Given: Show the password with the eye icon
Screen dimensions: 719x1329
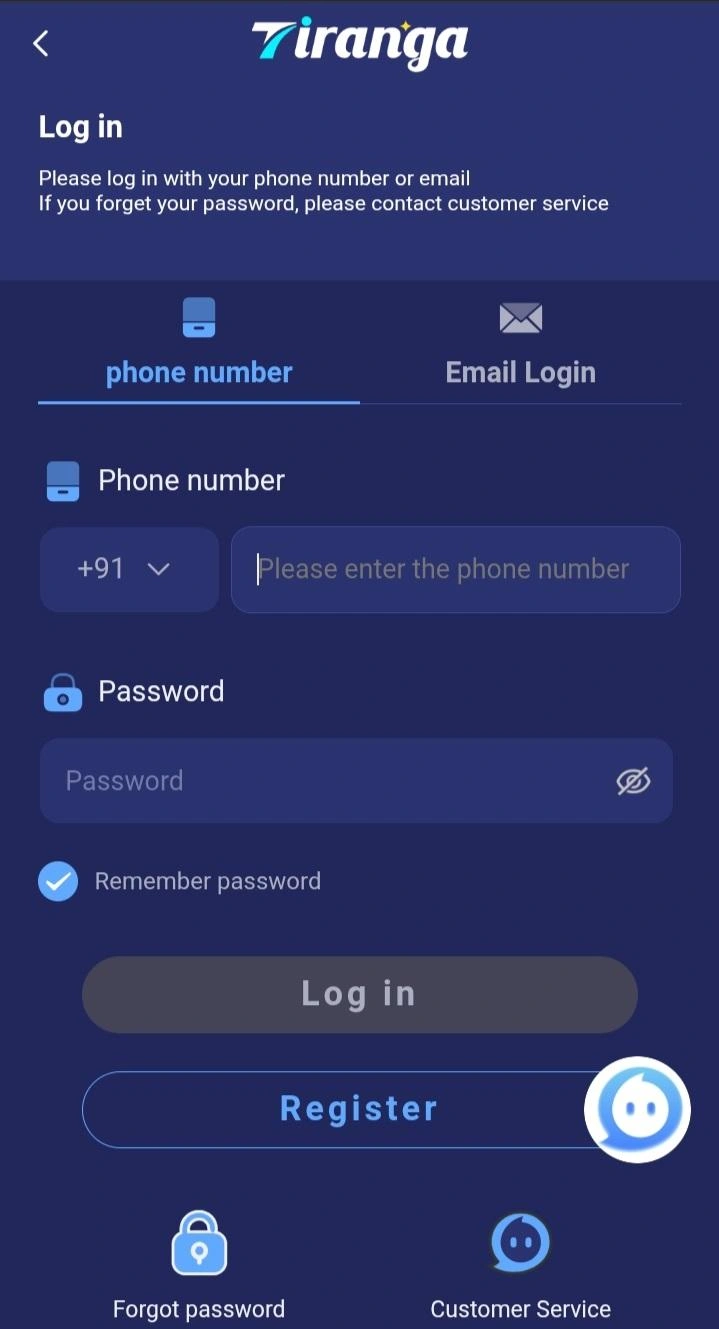Looking at the screenshot, I should [x=633, y=781].
